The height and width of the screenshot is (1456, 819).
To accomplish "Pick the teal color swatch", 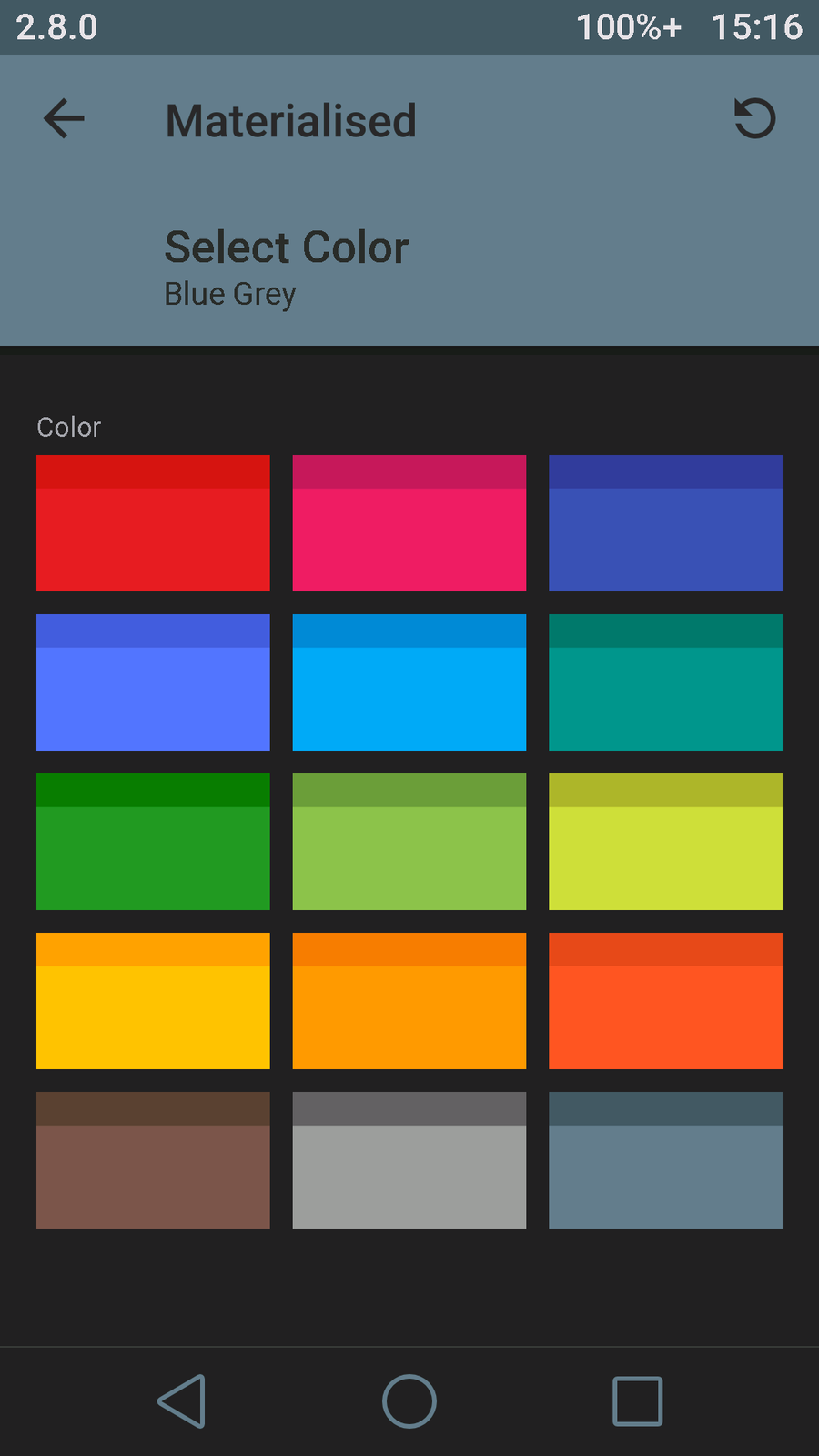I will (665, 682).
